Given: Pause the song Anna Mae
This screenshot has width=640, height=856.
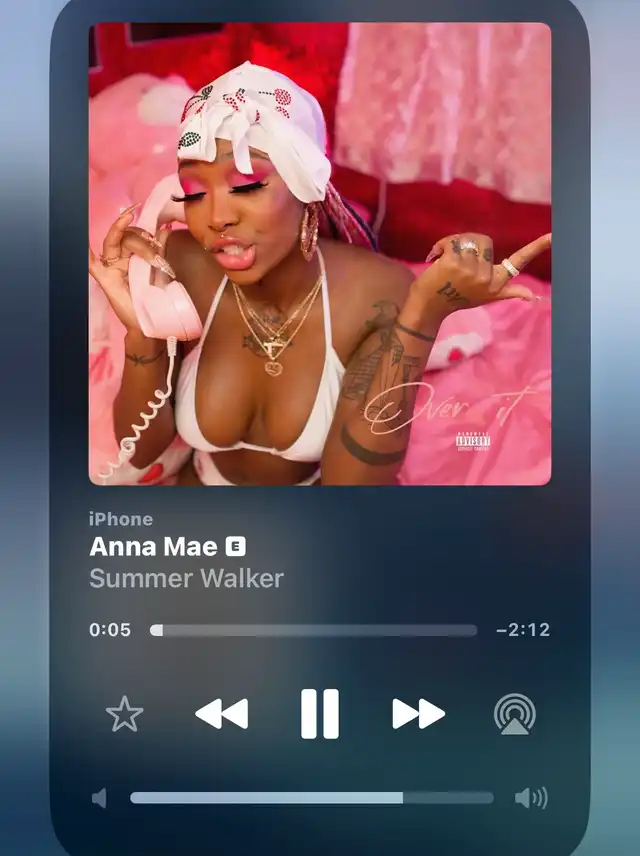Looking at the screenshot, I should [x=320, y=714].
